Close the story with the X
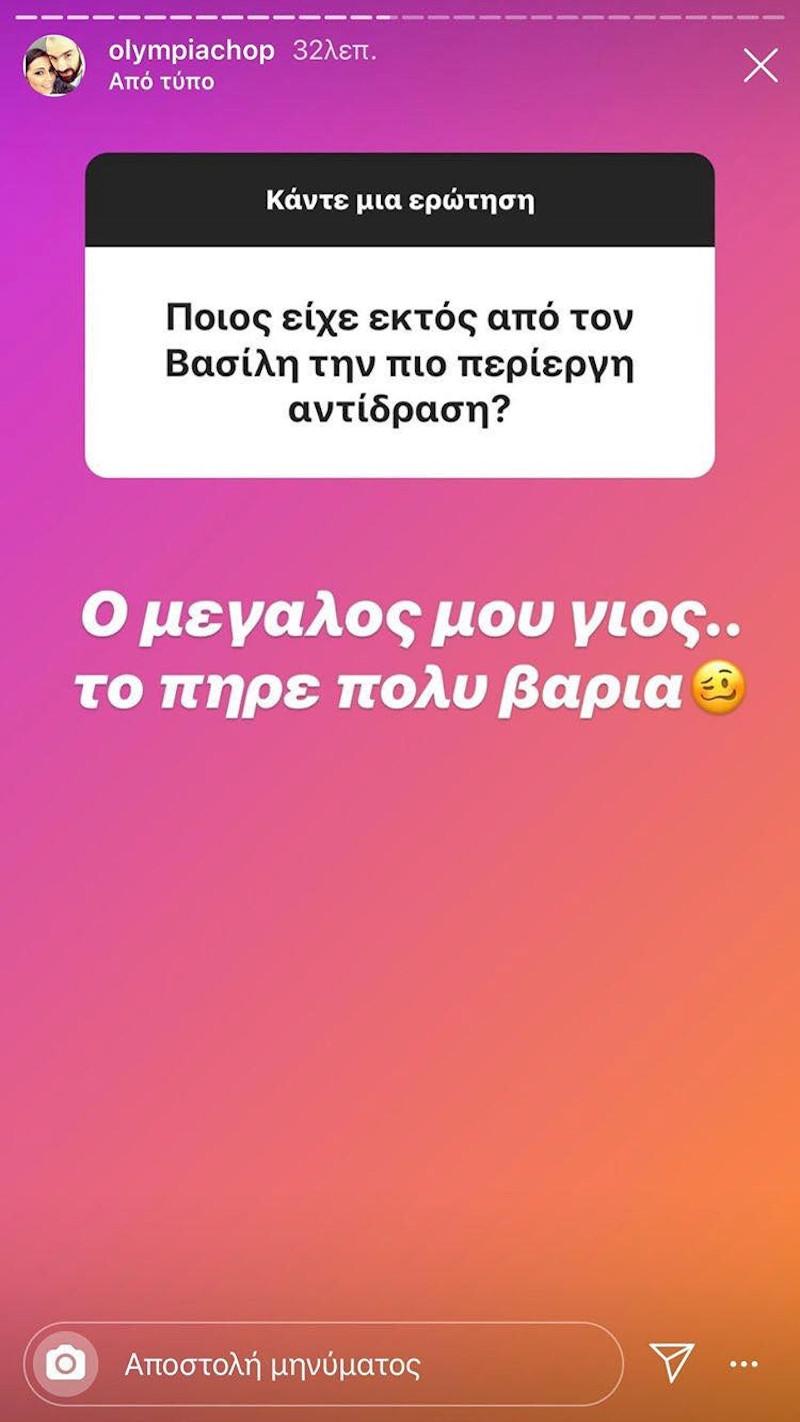The width and height of the screenshot is (800, 1422). (x=760, y=66)
